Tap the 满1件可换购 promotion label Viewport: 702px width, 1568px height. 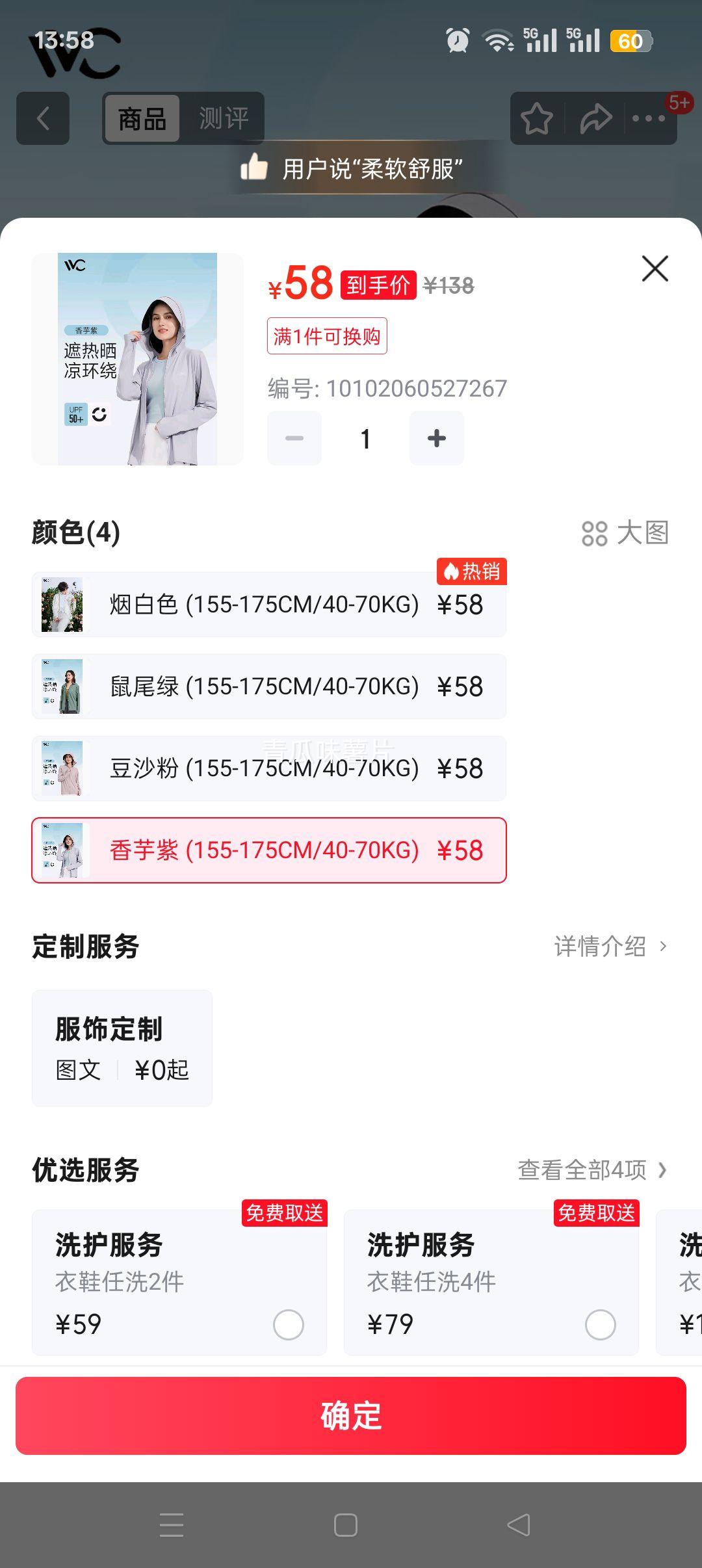326,337
